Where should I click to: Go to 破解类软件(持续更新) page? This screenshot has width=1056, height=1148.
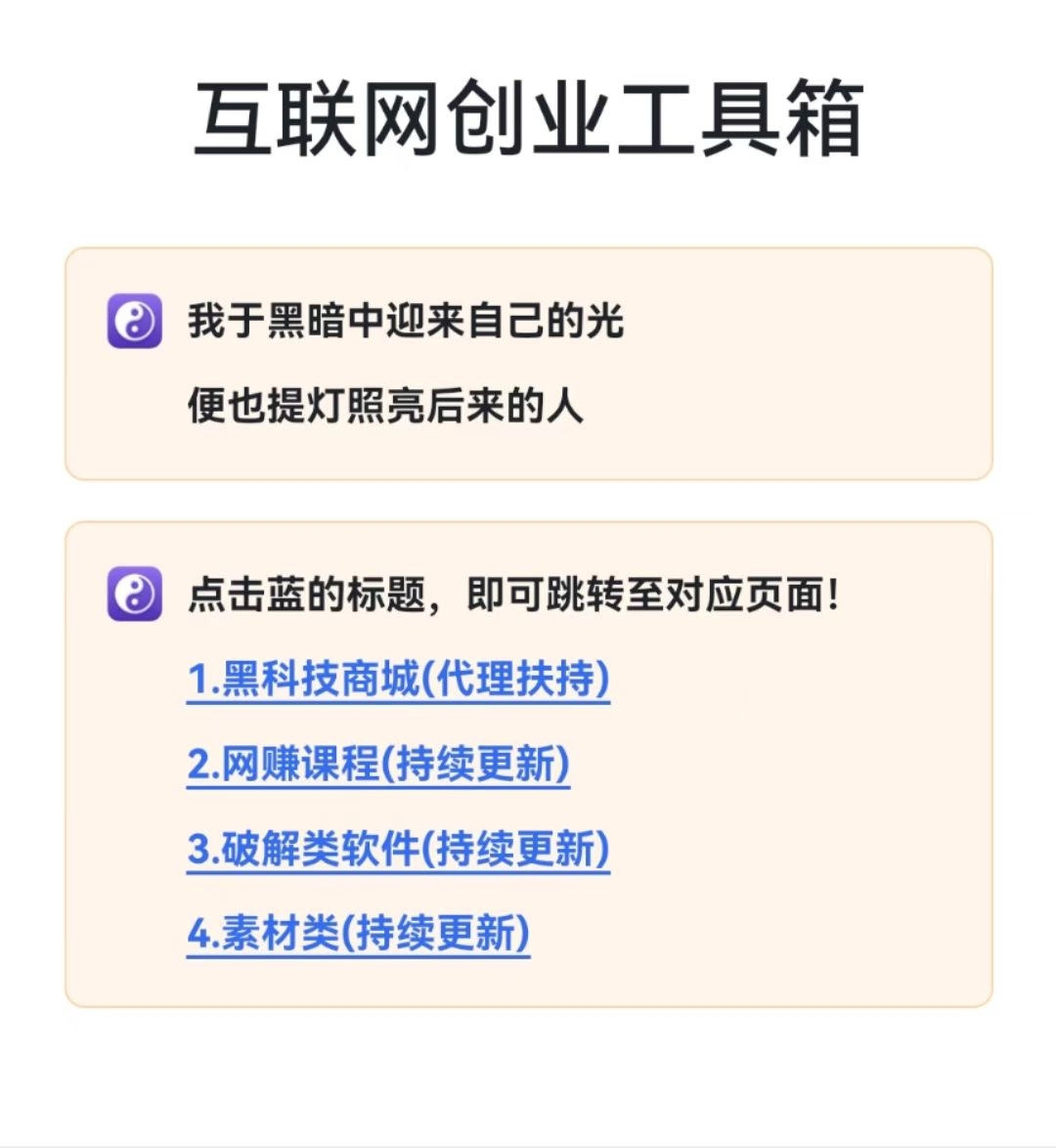[x=398, y=848]
